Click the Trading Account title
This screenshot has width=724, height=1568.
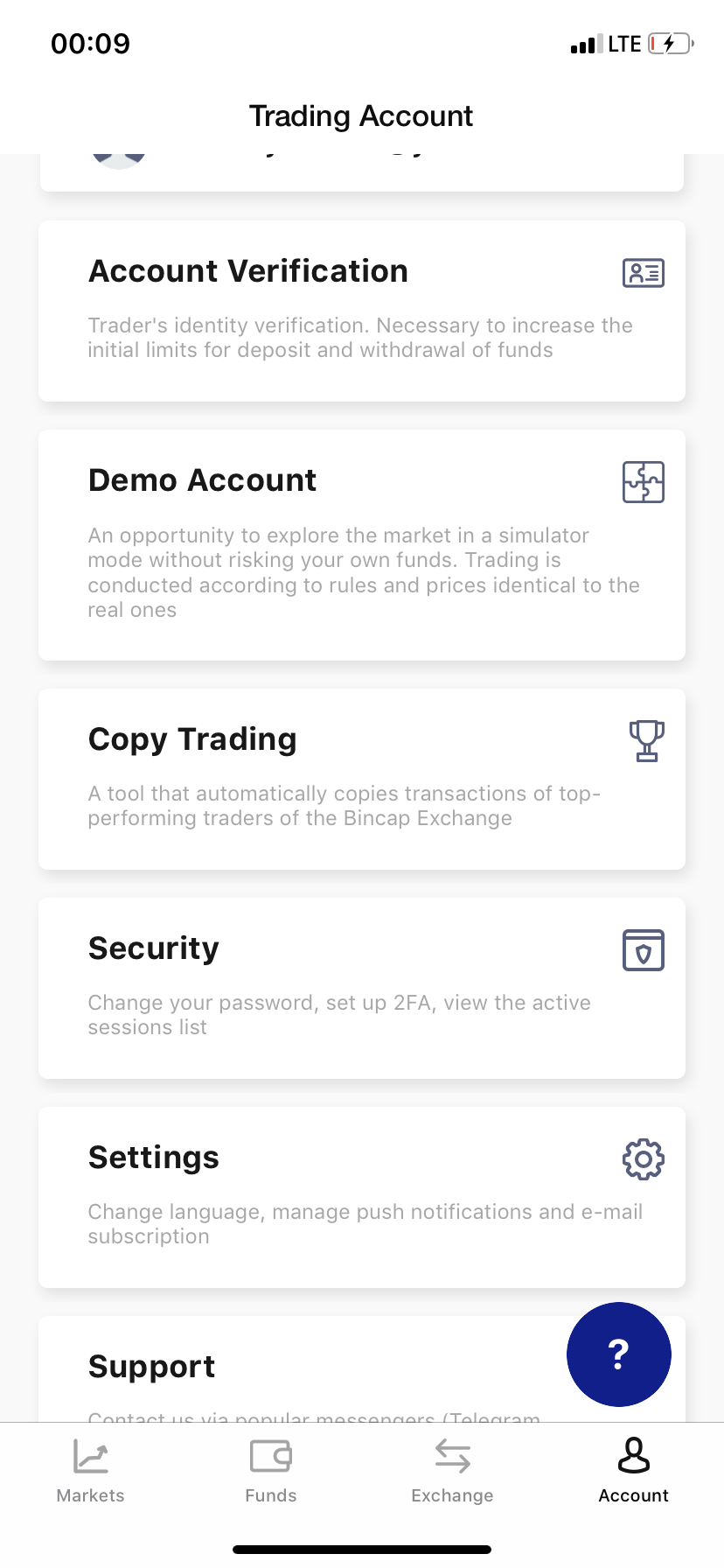point(361,115)
